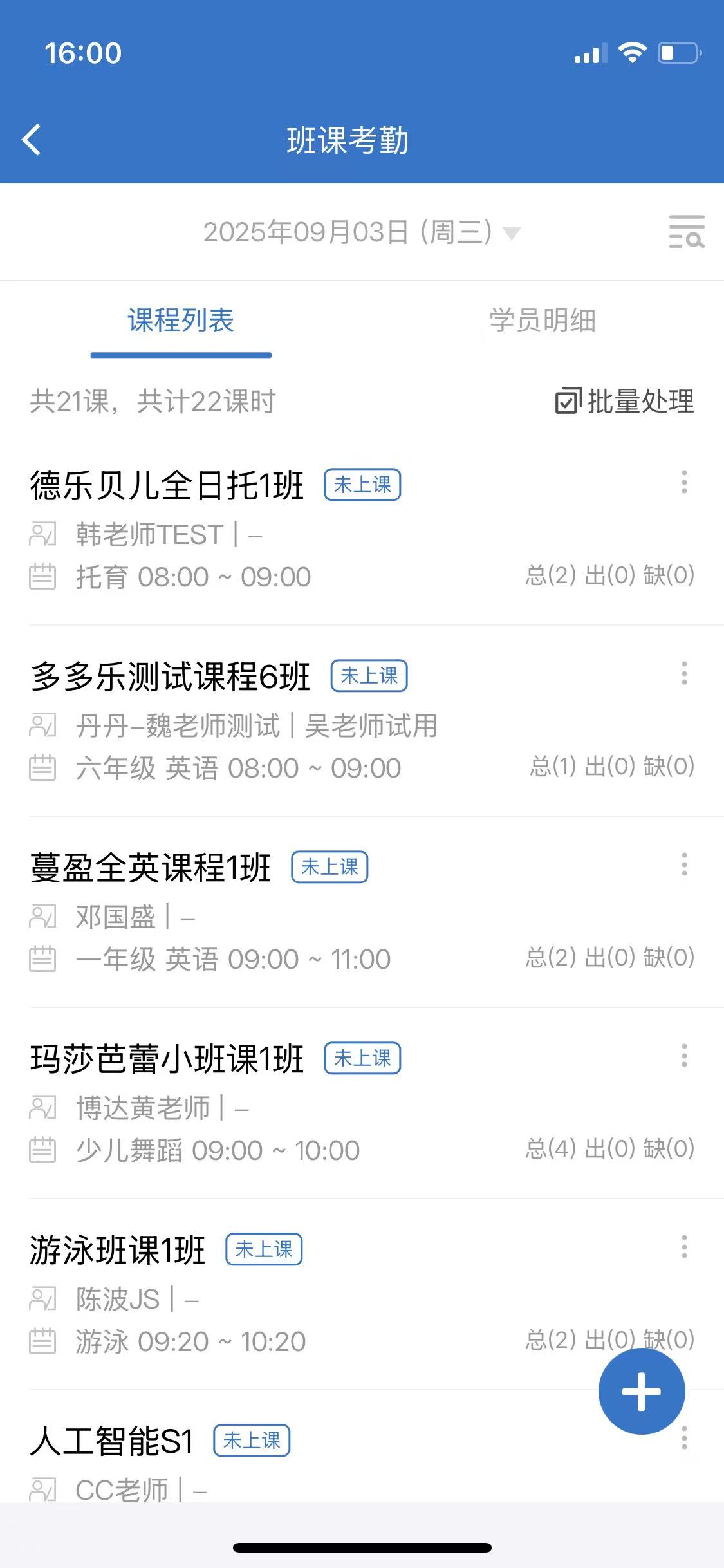Open overflow menu for 蔓盈全英课程1班
The image size is (724, 1568).
(684, 864)
